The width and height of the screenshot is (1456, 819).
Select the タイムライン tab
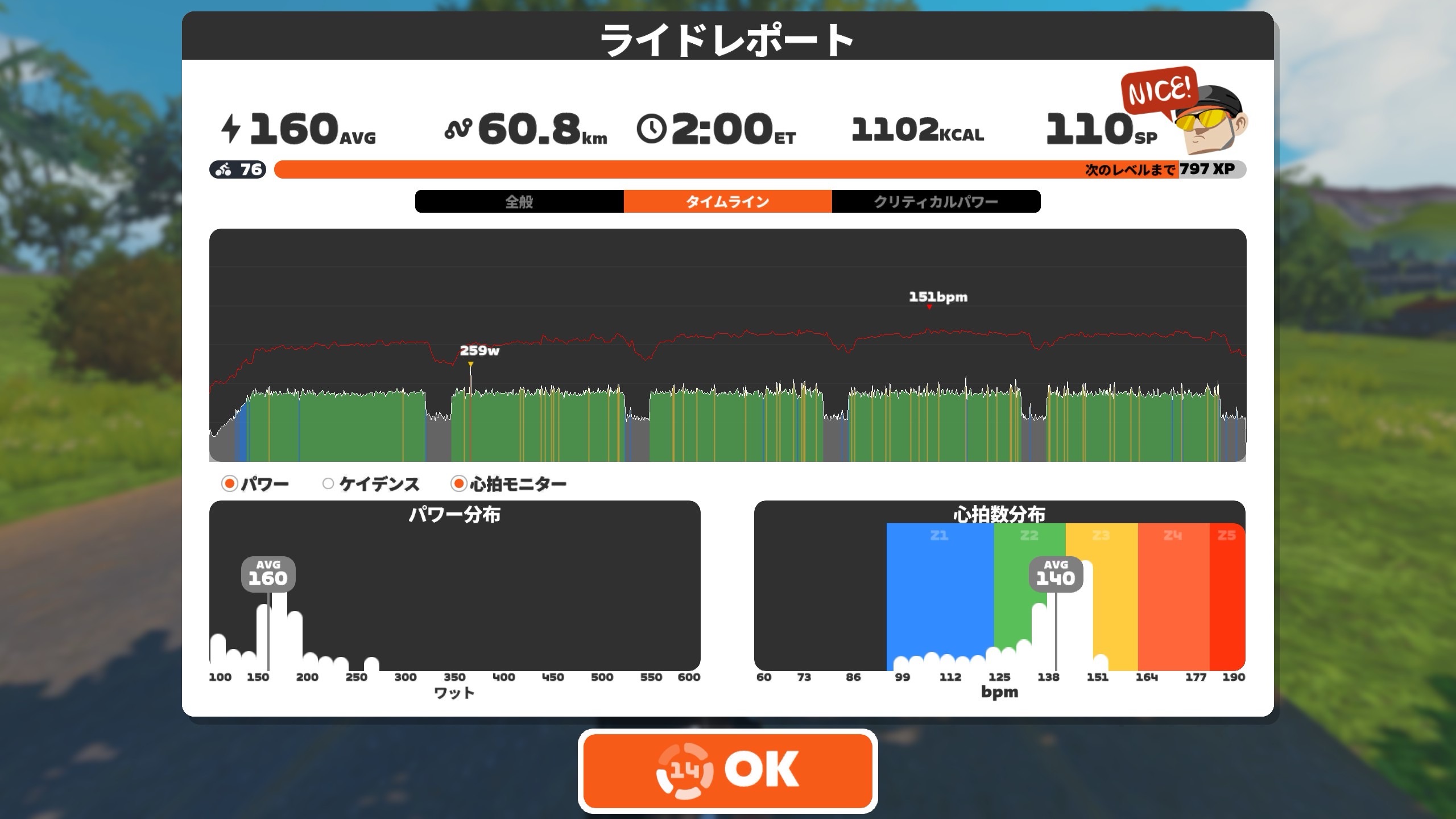point(727,202)
